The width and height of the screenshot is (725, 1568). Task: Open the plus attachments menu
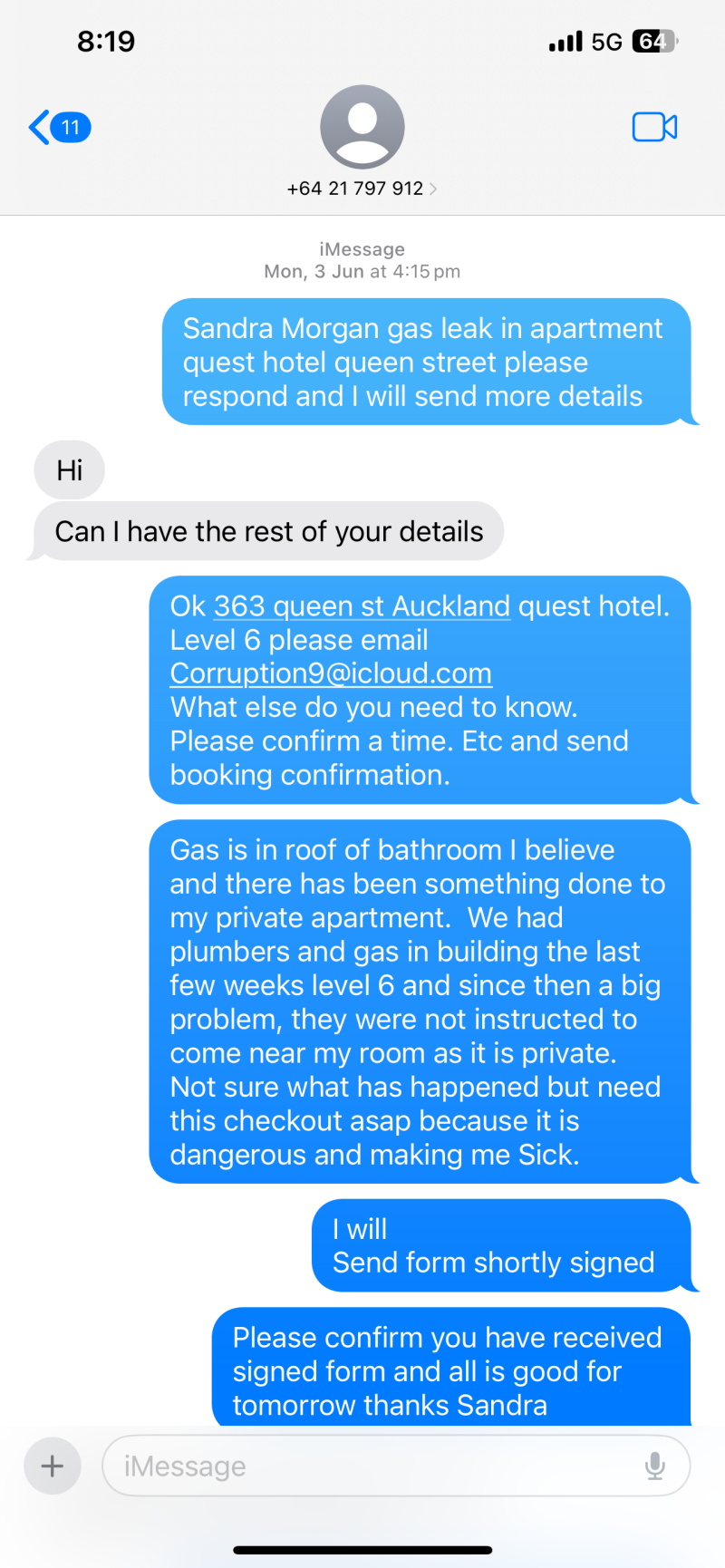pyautogui.click(x=53, y=1466)
